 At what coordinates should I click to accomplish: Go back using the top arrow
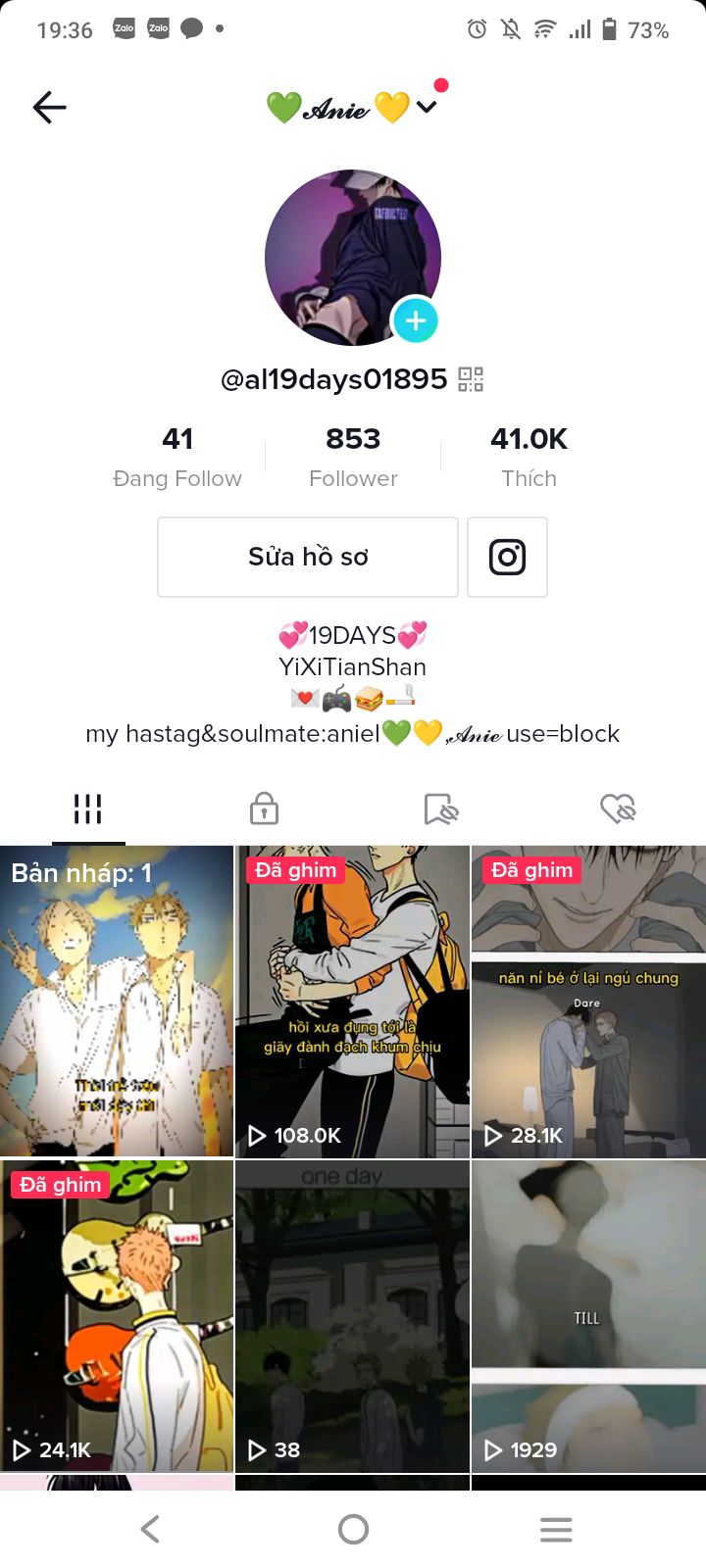point(49,107)
